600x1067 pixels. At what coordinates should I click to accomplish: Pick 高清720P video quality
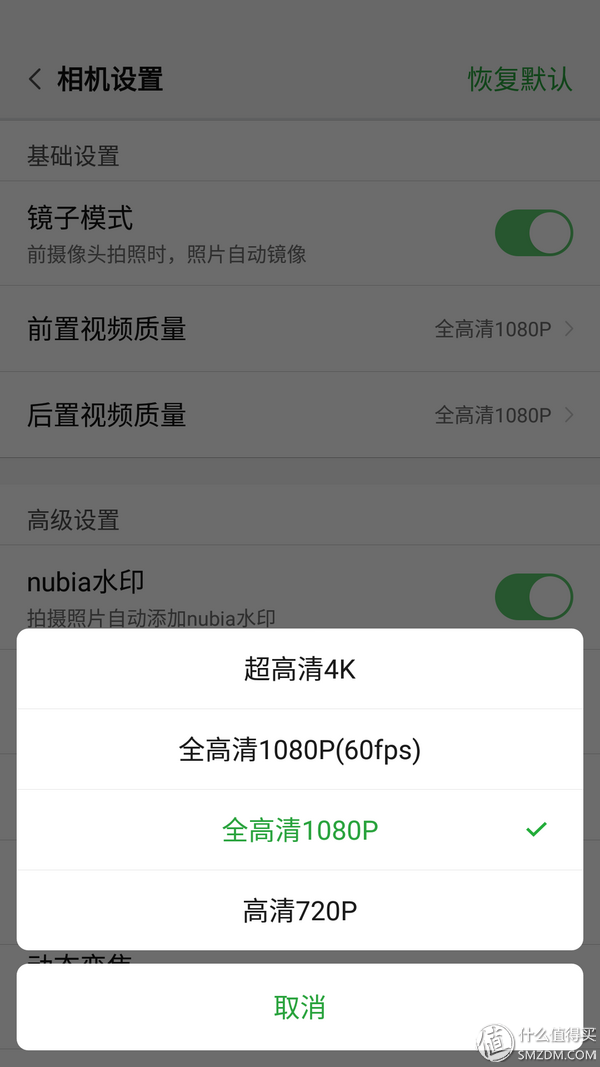coord(299,910)
